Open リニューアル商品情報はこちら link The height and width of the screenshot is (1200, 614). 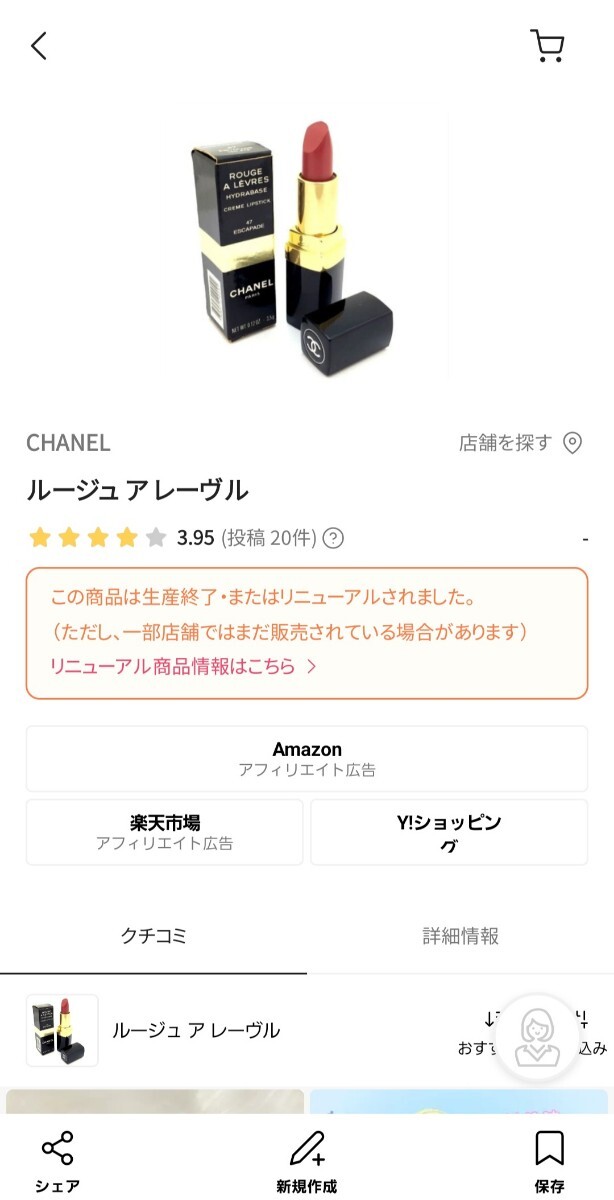tap(183, 666)
